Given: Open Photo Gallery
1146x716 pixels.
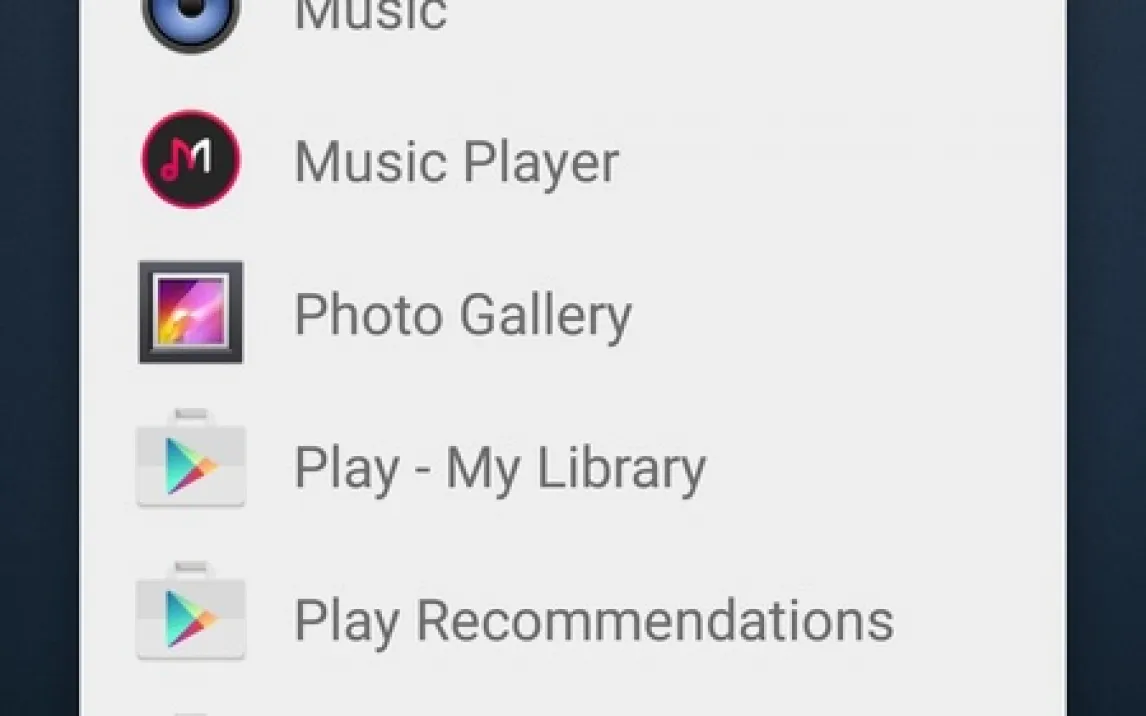Looking at the screenshot, I should [462, 314].
